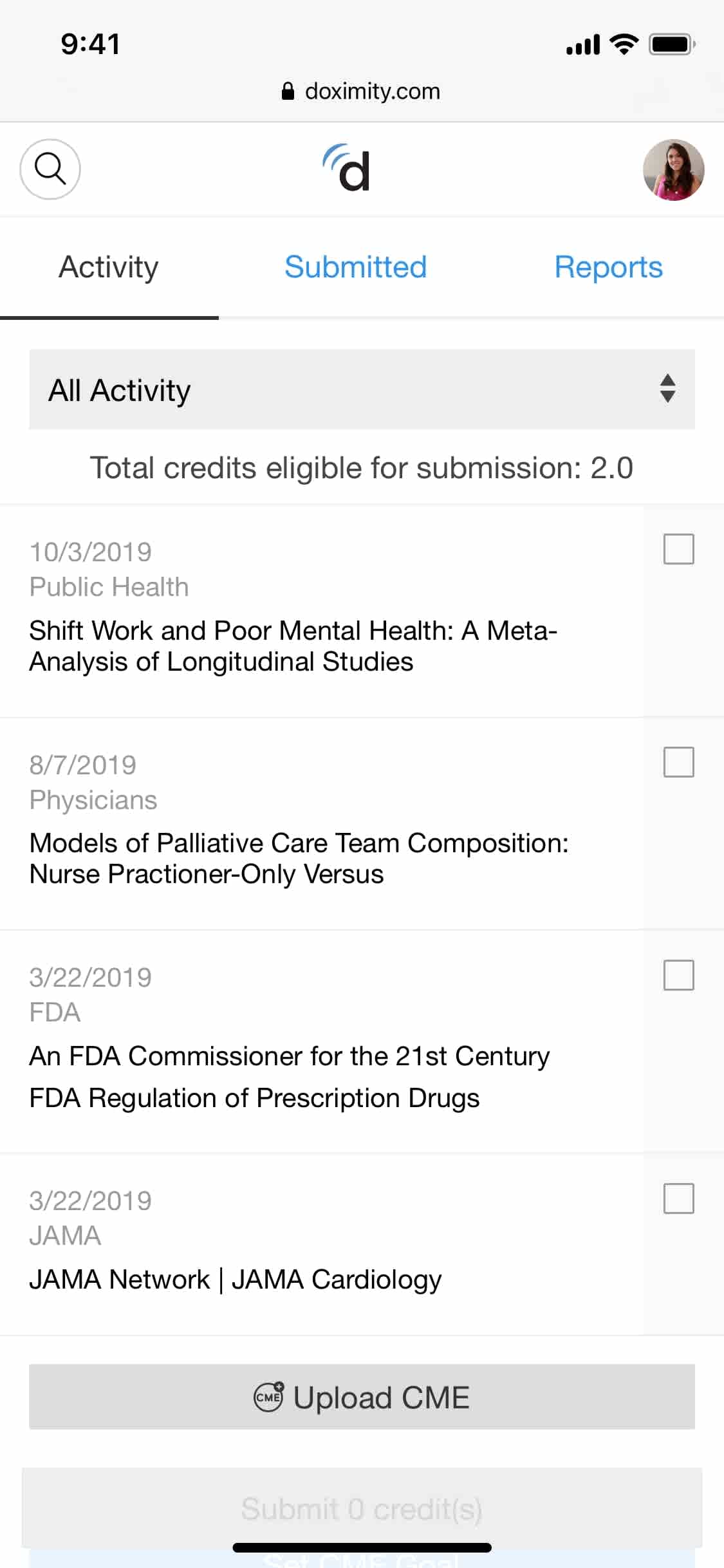Tap the doximity.com address bar

pos(361,91)
